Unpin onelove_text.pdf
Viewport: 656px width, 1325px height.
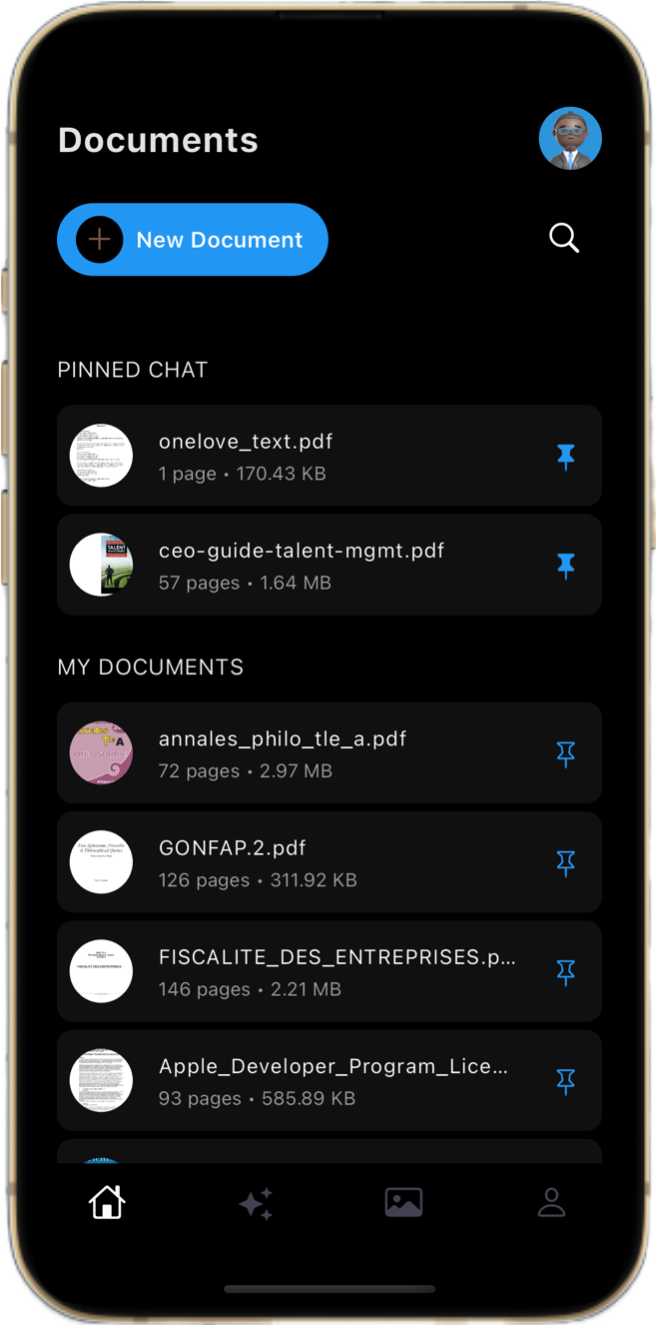[566, 457]
